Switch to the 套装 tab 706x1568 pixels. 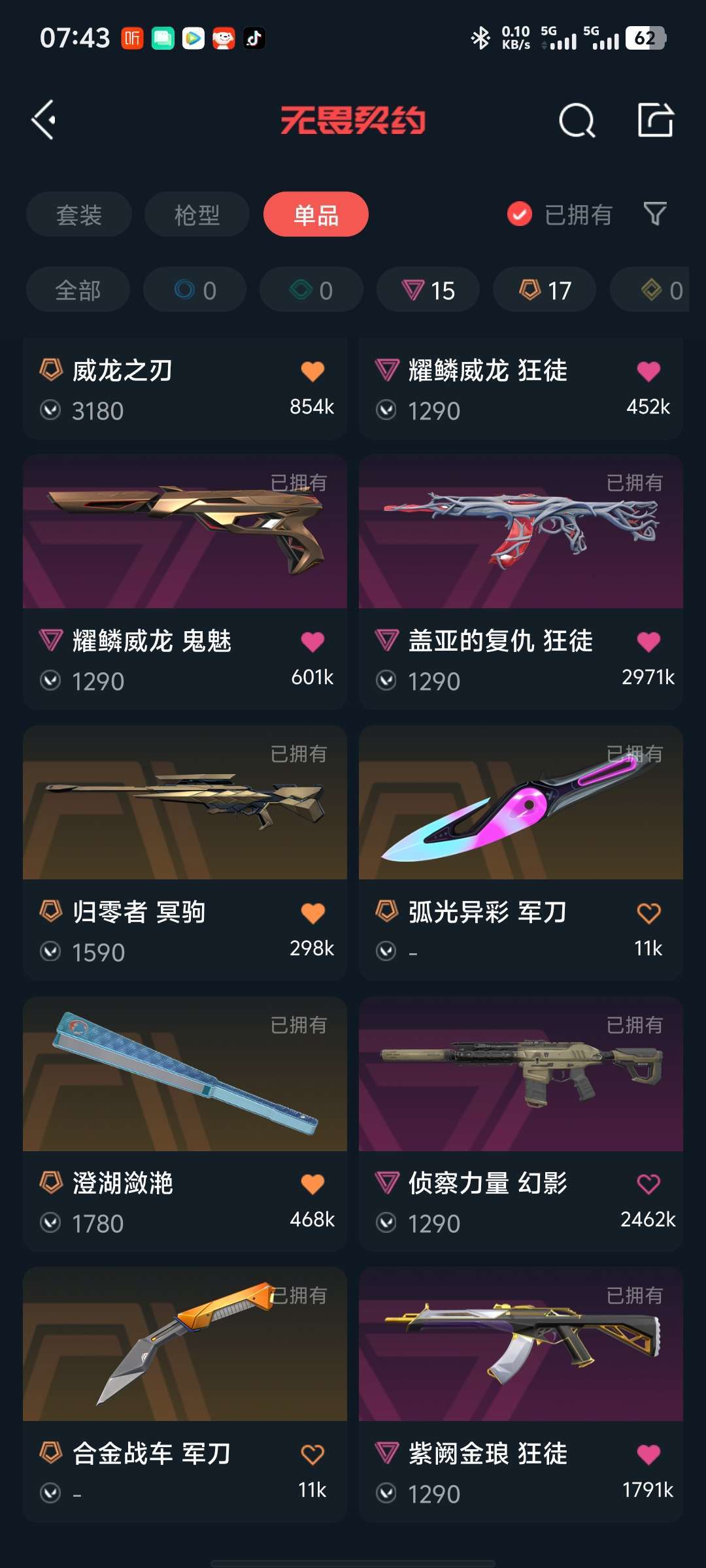point(79,214)
